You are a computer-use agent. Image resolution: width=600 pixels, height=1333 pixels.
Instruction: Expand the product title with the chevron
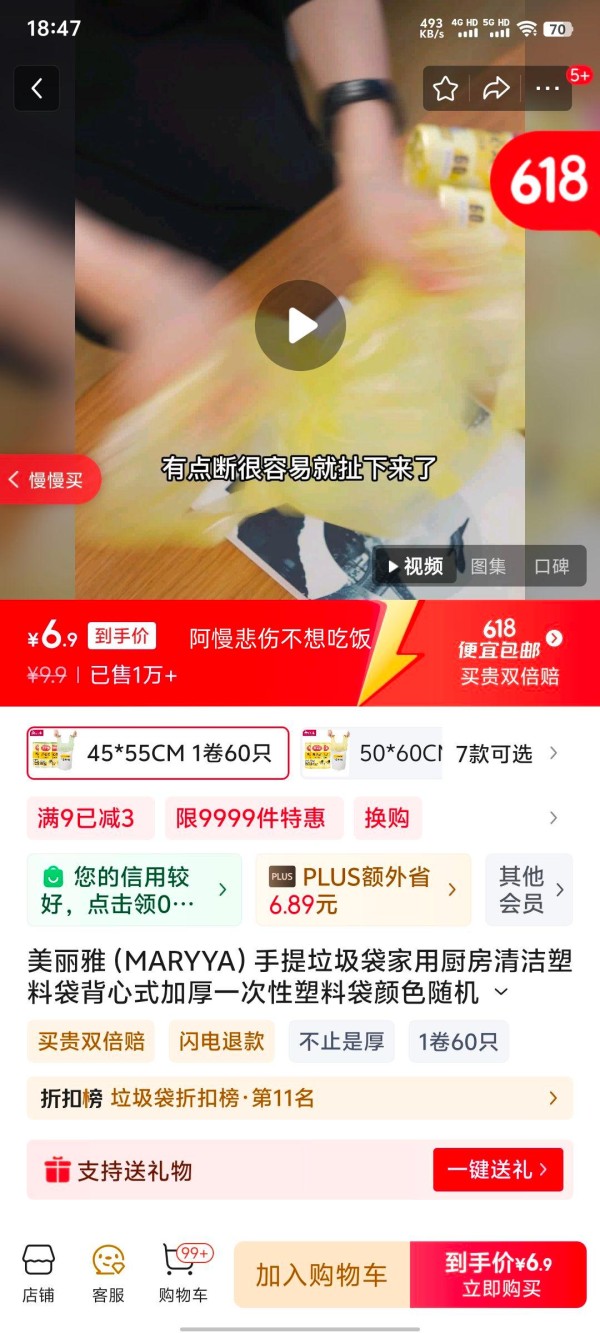coord(502,993)
